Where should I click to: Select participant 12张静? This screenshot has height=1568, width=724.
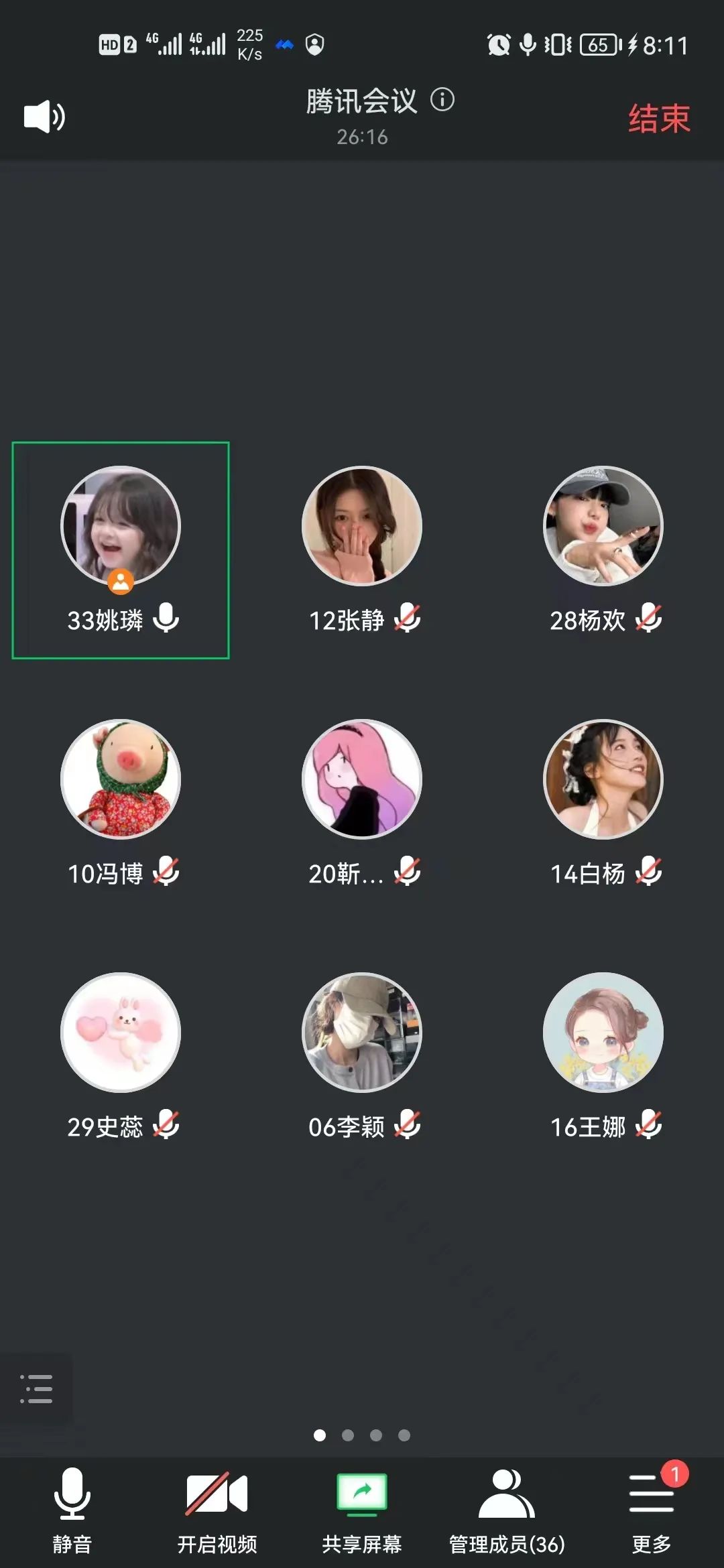coord(362,549)
